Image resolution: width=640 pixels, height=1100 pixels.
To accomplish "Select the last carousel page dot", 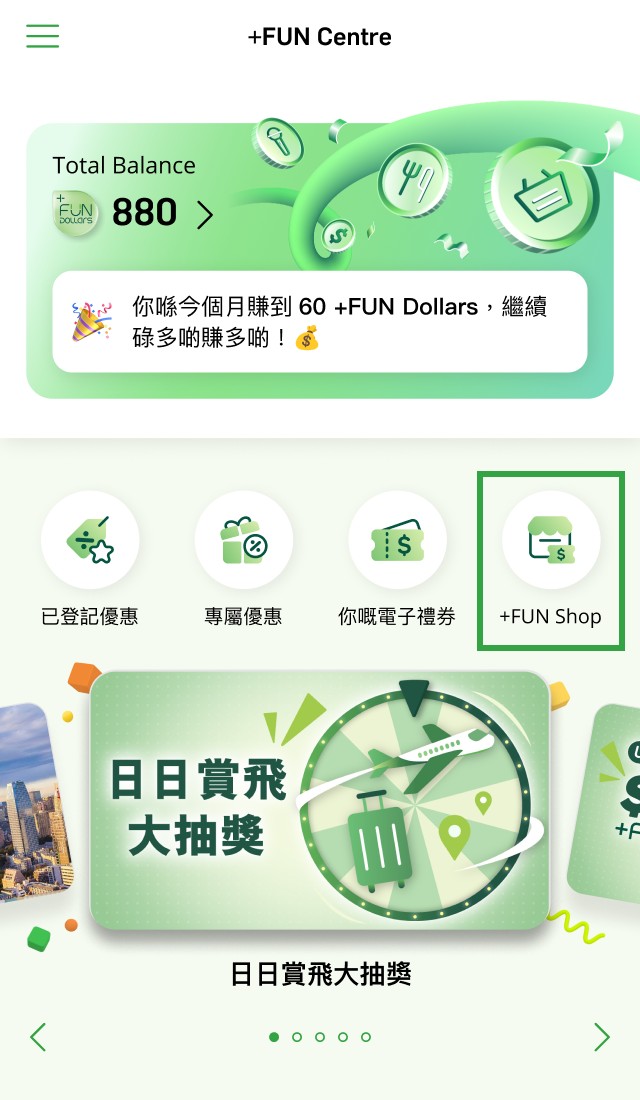I will (366, 1037).
